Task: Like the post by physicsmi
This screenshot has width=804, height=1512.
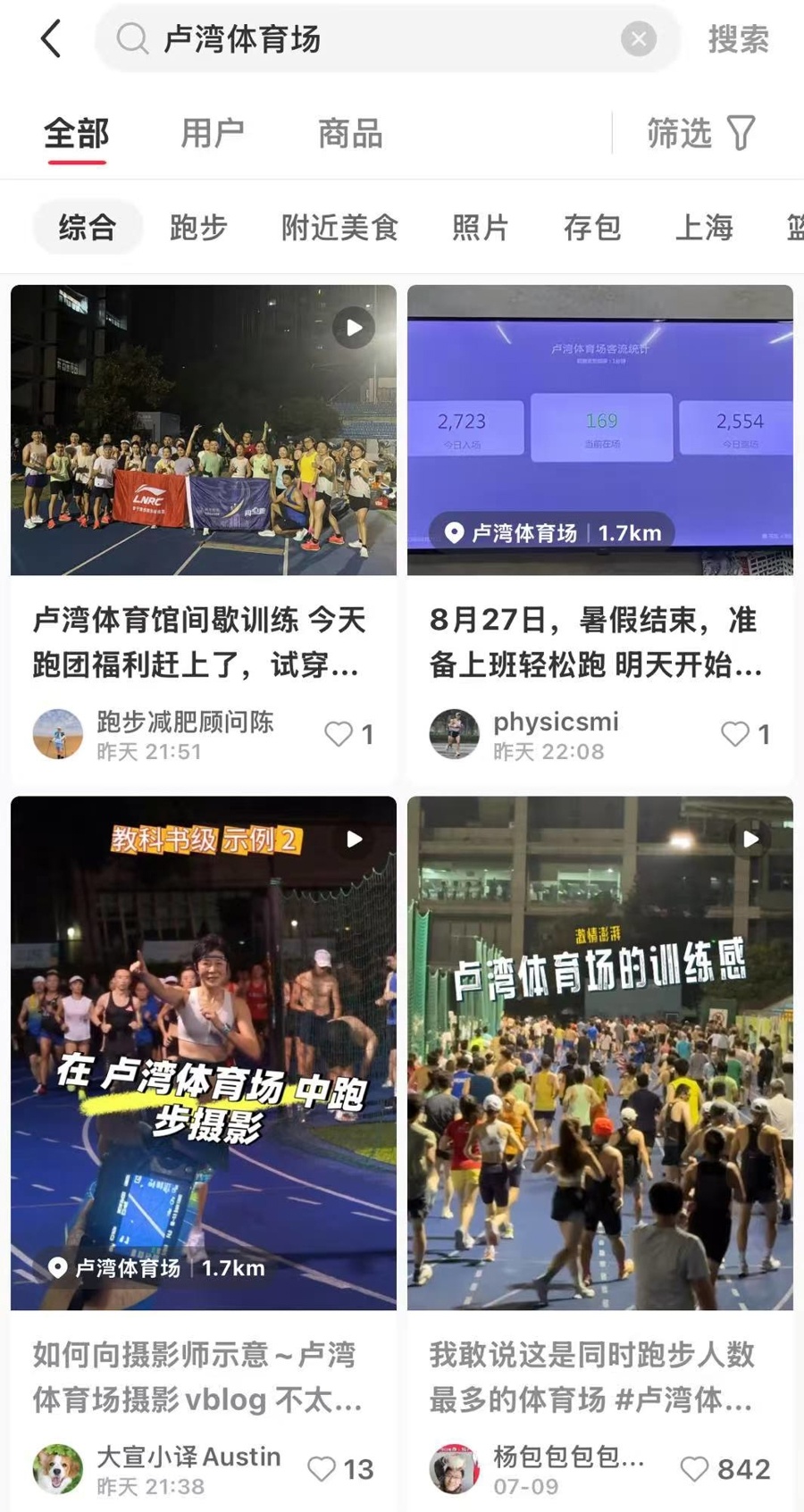Action: tap(735, 734)
